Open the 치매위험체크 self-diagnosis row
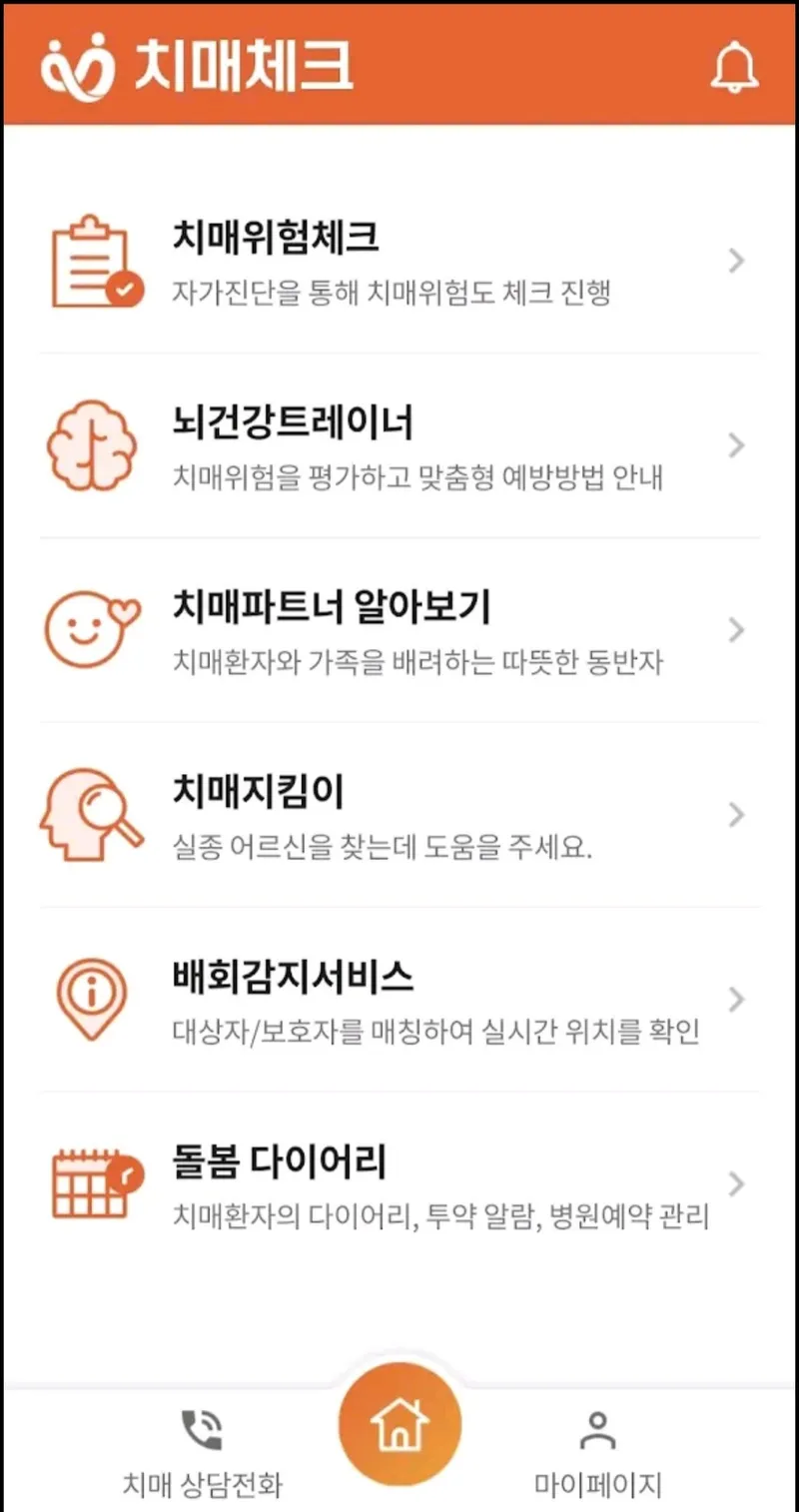Screen dimensions: 799x1512 click(399, 262)
